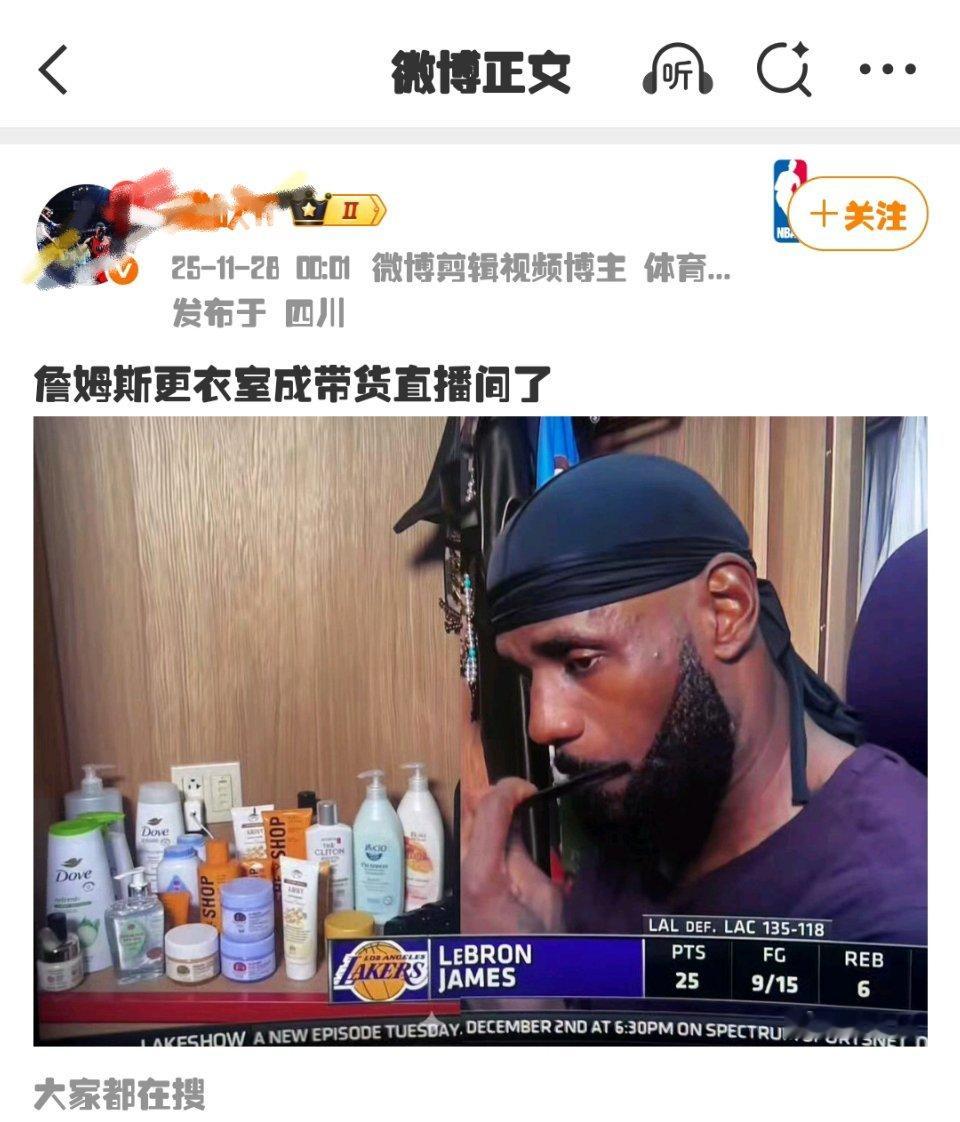The image size is (960, 1122).
Task: Click the VIP level II badge
Action: tap(341, 210)
